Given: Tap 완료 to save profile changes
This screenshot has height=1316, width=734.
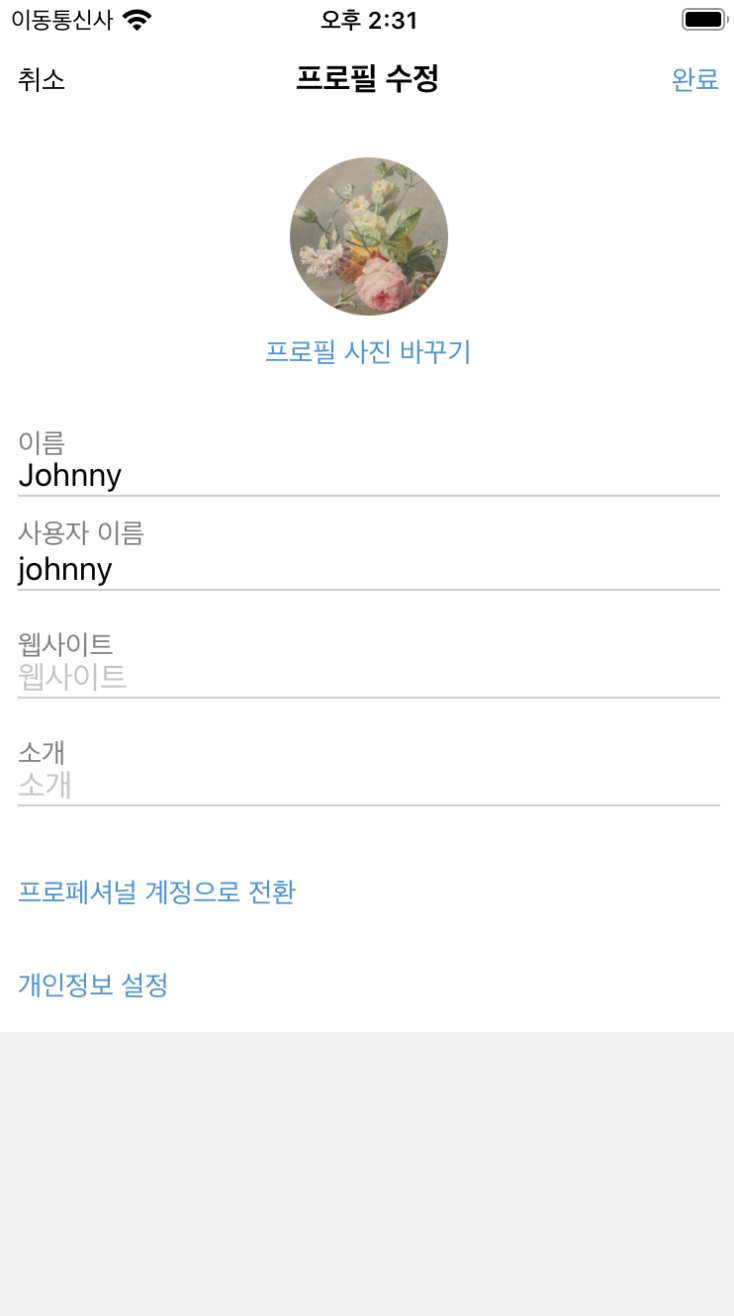Looking at the screenshot, I should click(695, 80).
